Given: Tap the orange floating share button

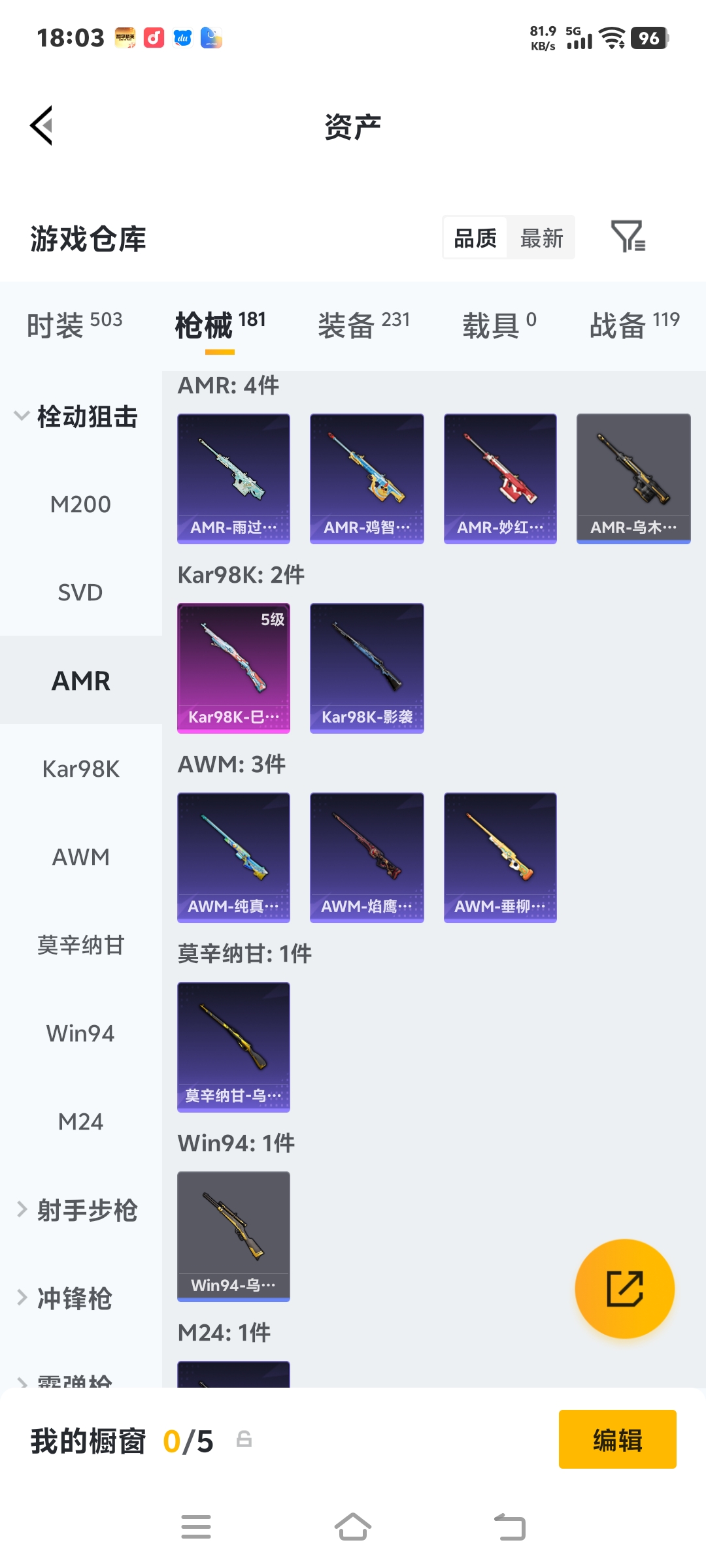Looking at the screenshot, I should click(x=624, y=1288).
